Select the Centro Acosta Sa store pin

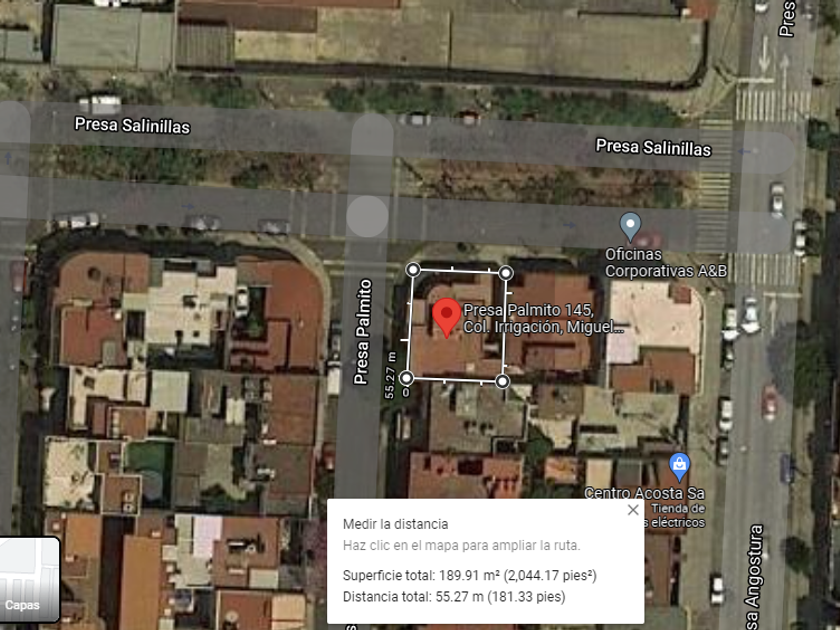point(680,465)
